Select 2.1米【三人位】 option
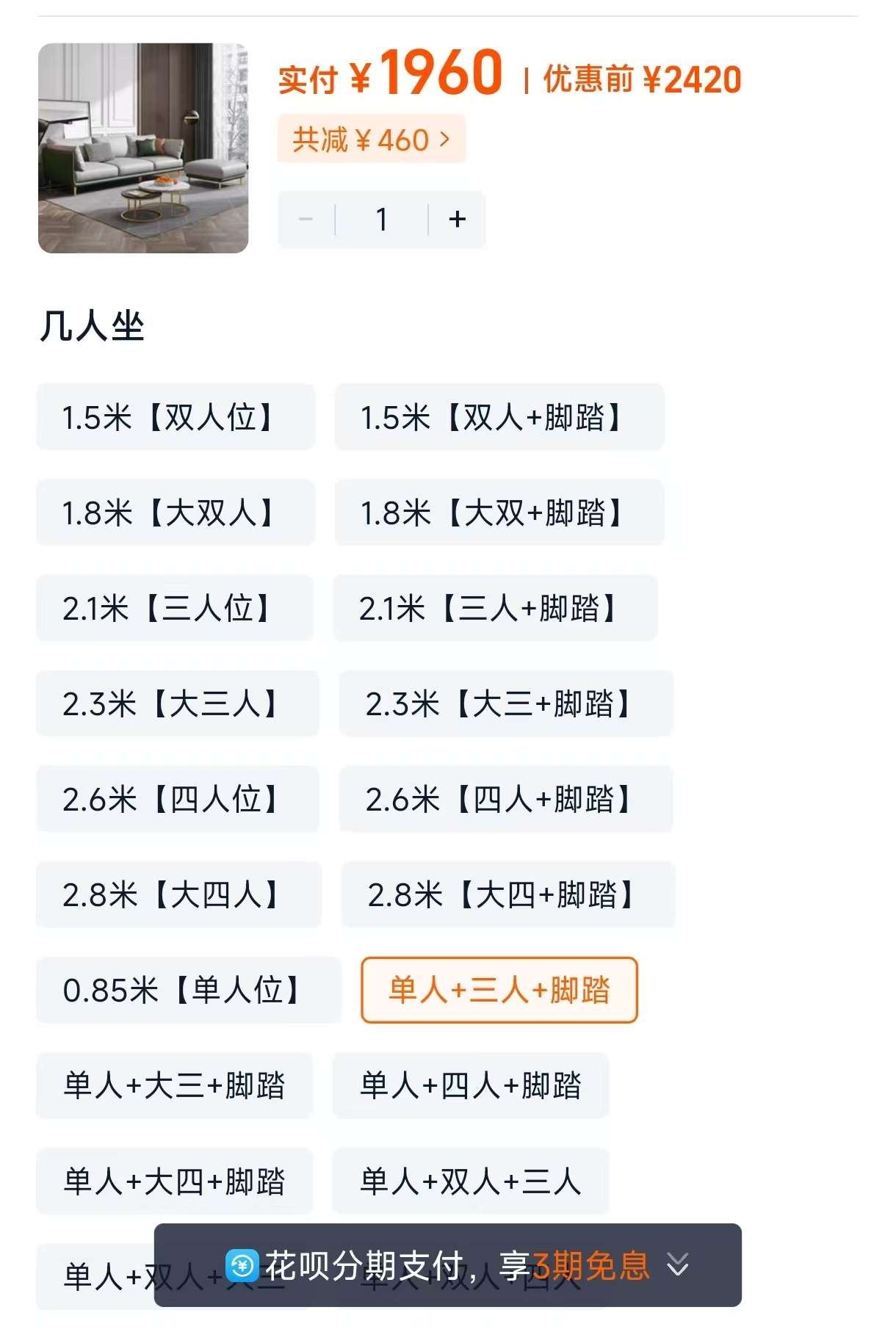The image size is (896, 1332). (x=175, y=608)
